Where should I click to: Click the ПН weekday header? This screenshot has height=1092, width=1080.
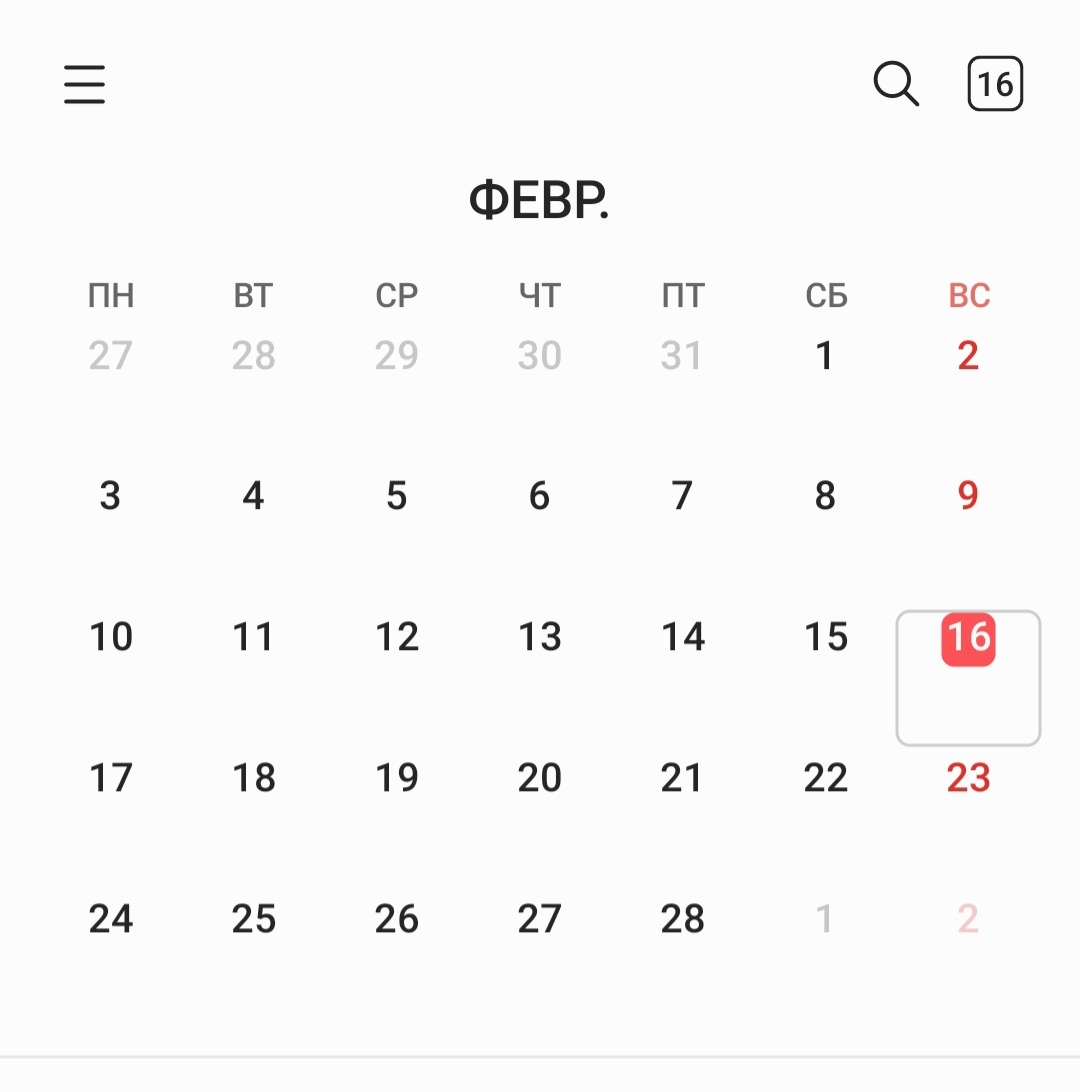[110, 295]
